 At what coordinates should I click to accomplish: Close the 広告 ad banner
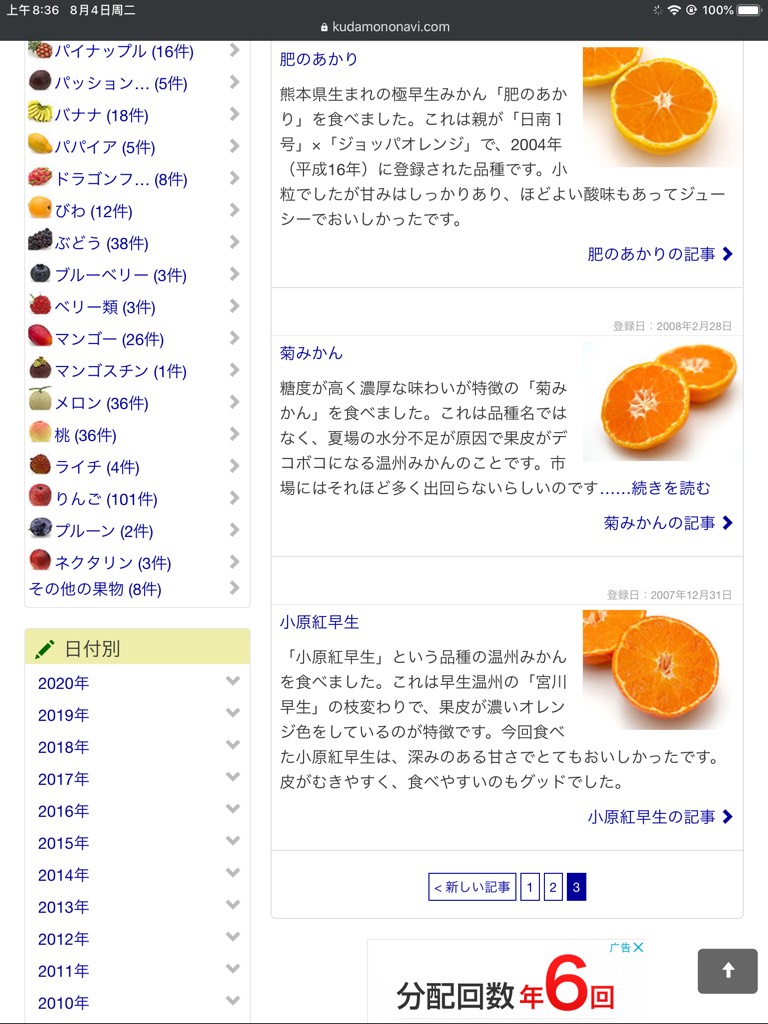pyautogui.click(x=637, y=947)
